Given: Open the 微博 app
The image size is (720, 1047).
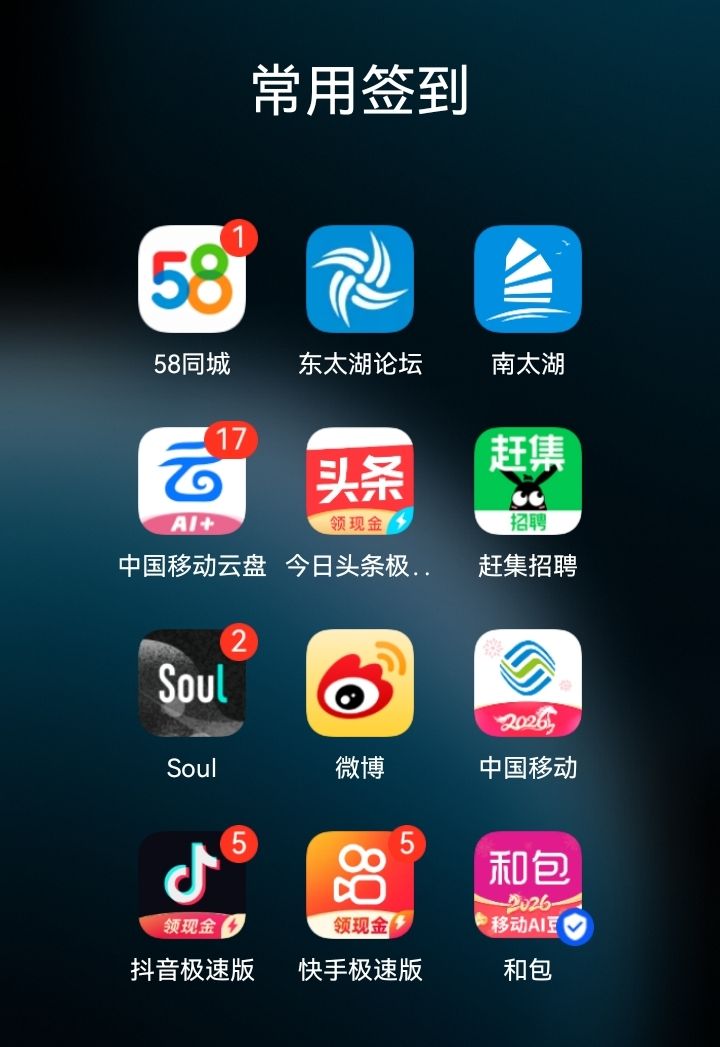Looking at the screenshot, I should pos(360,683).
